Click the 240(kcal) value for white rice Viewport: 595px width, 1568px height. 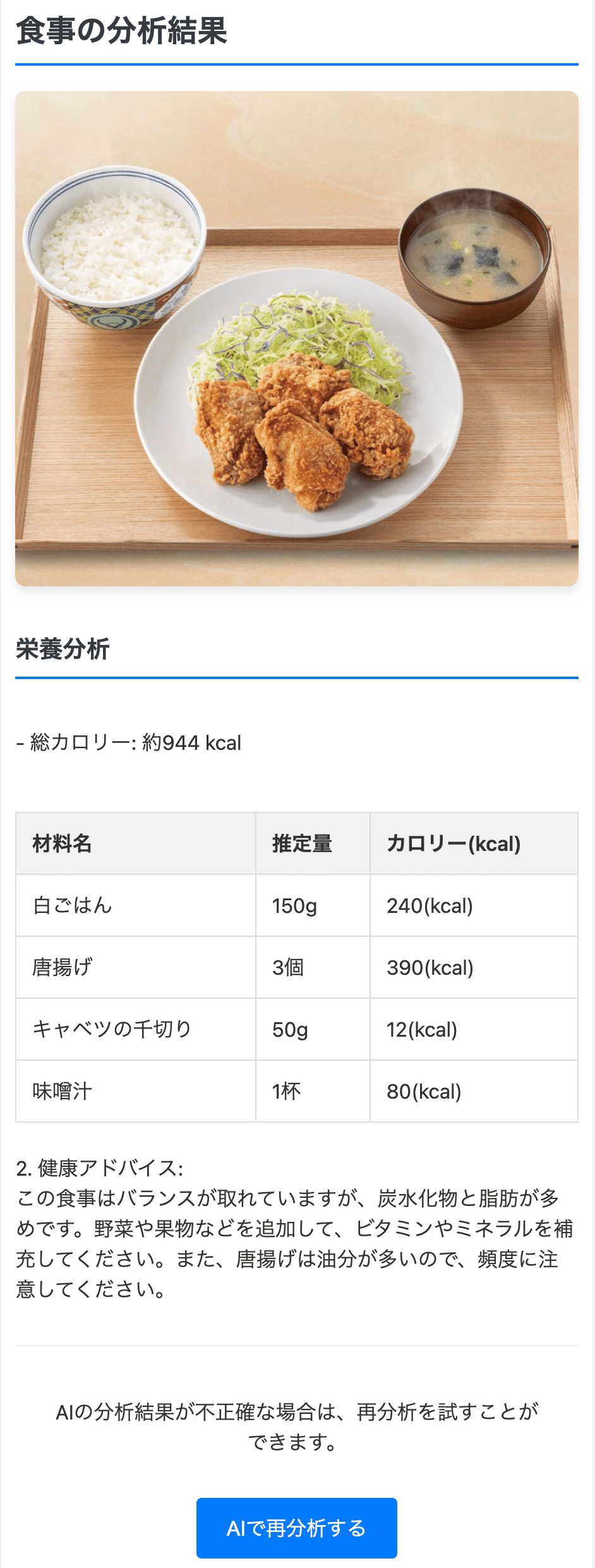pyautogui.click(x=430, y=905)
